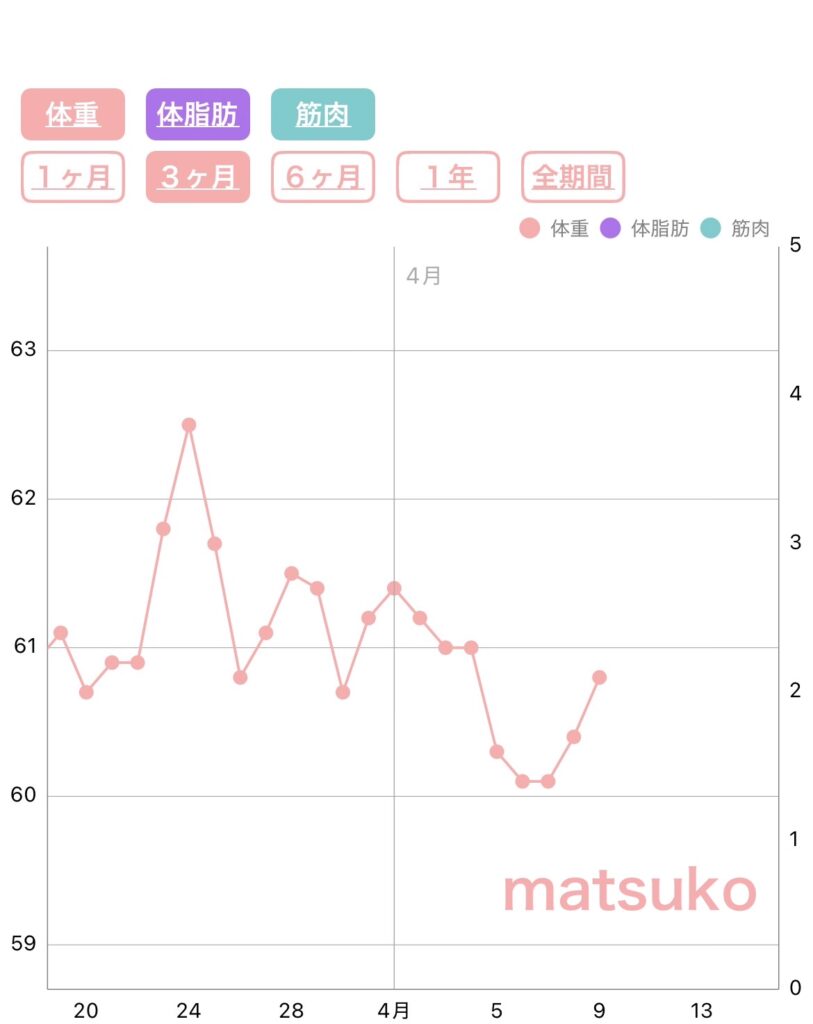The width and height of the screenshot is (813, 1024).
Task: Switch the range to 1ヶ月
Action: [73, 177]
